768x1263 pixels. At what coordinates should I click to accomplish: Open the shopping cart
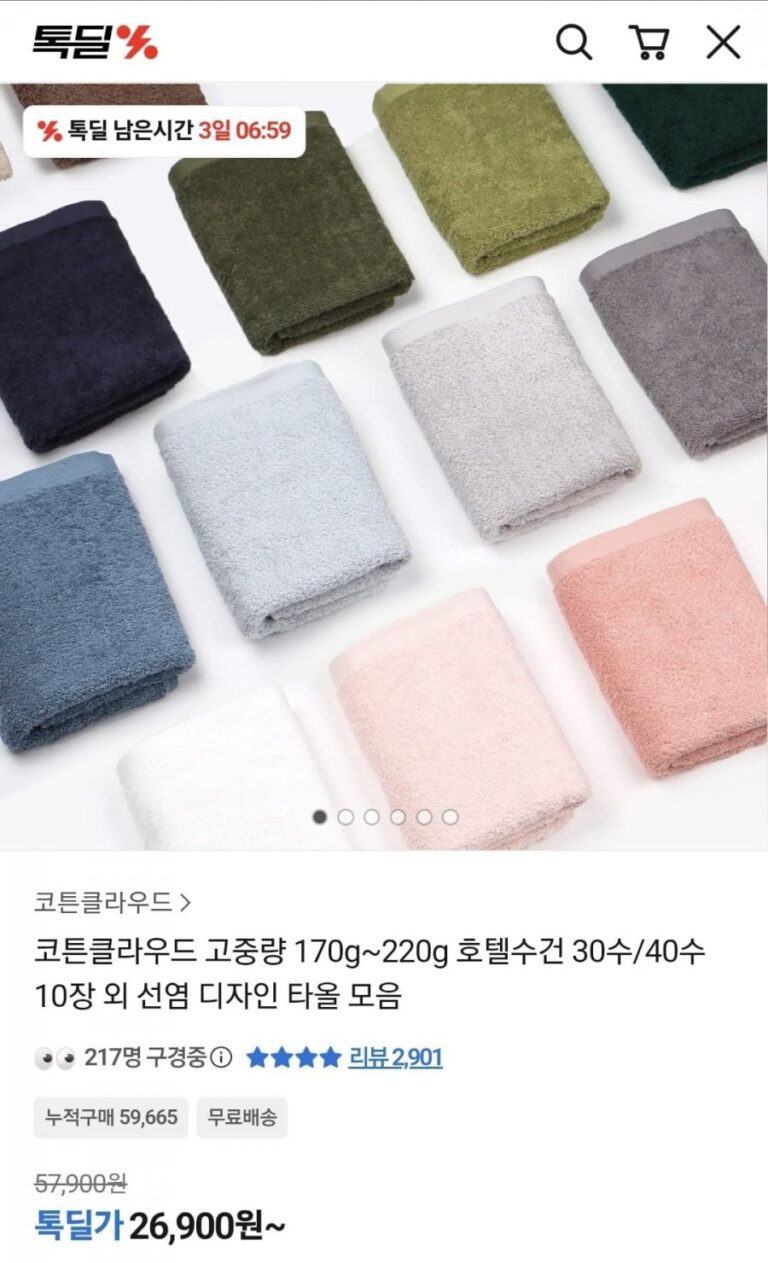tap(648, 42)
